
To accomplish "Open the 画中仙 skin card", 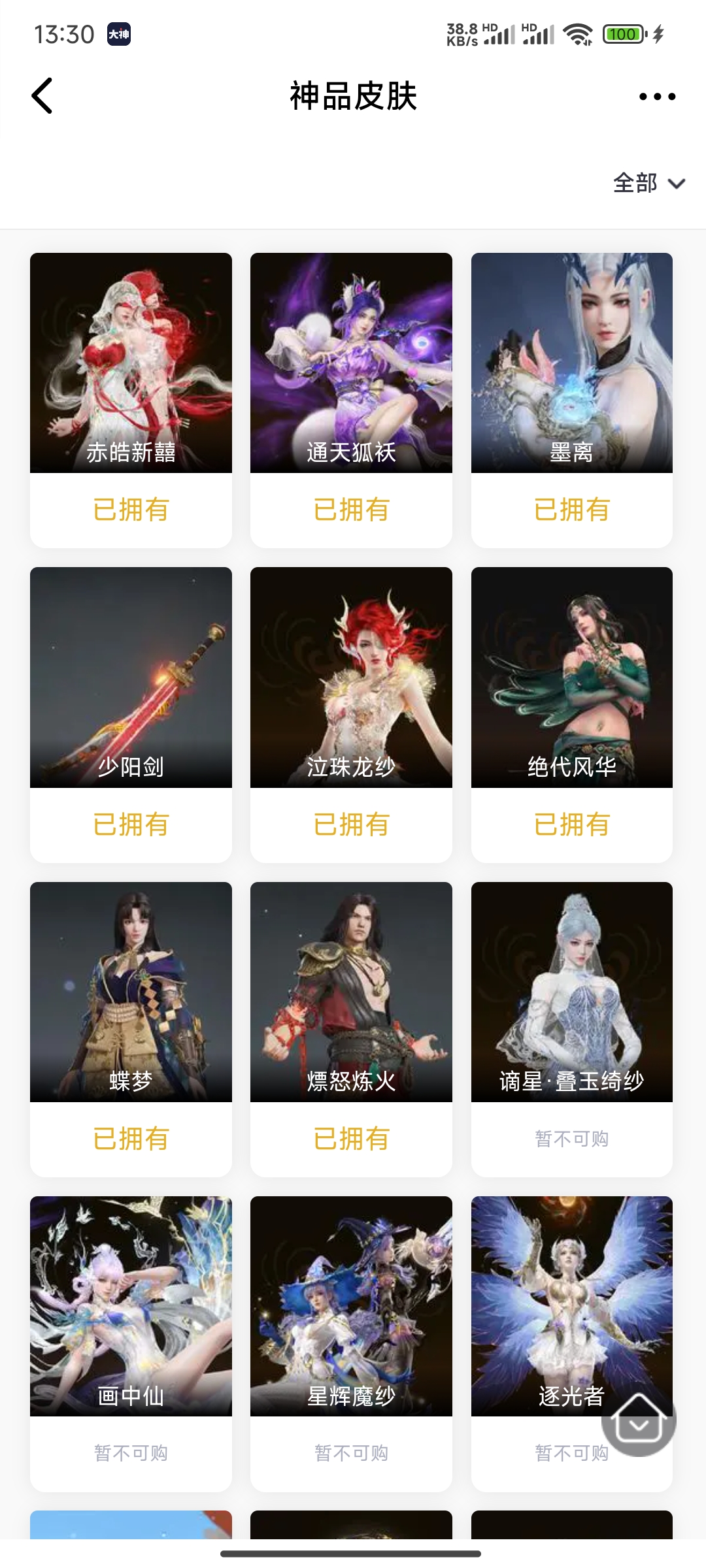I will click(x=131, y=1306).
